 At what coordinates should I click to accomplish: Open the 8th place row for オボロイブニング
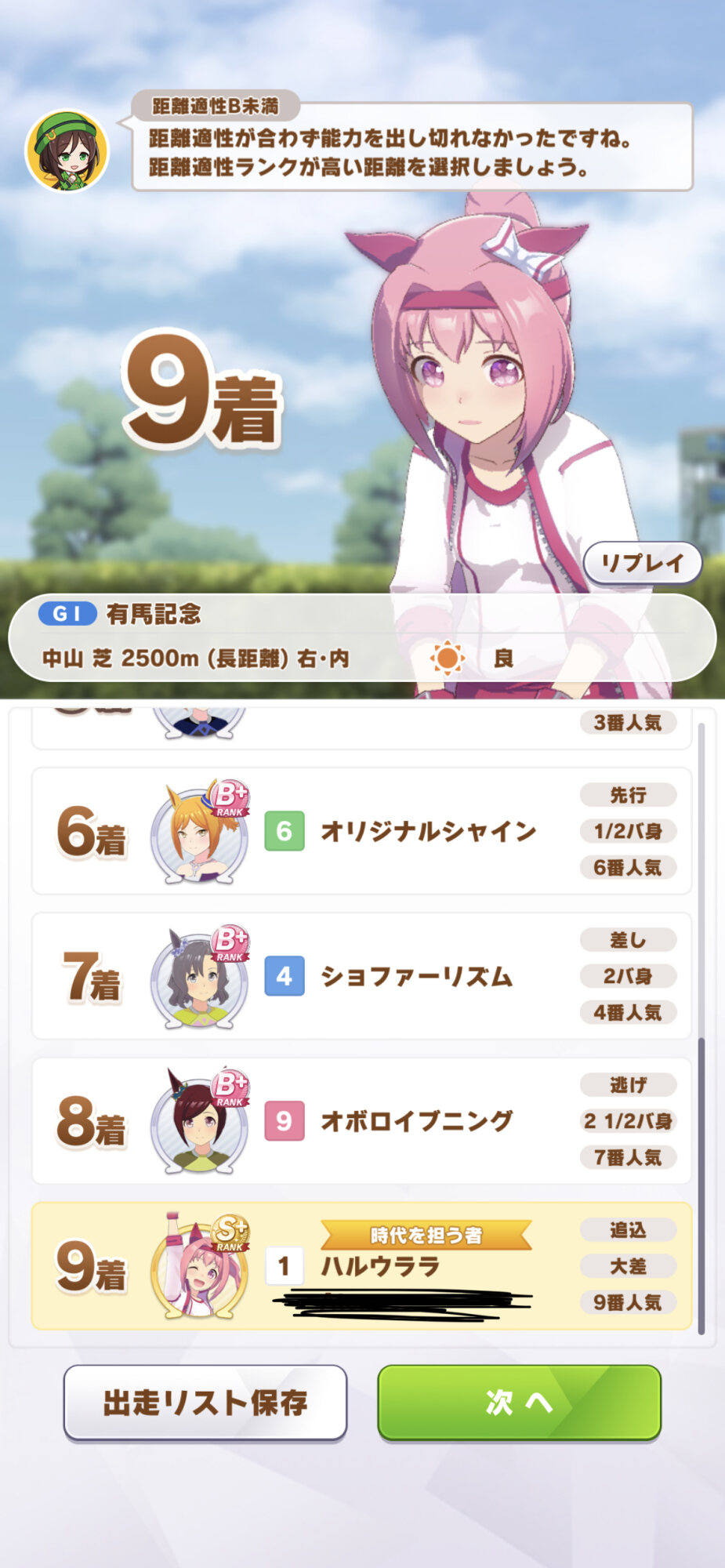[361, 1121]
